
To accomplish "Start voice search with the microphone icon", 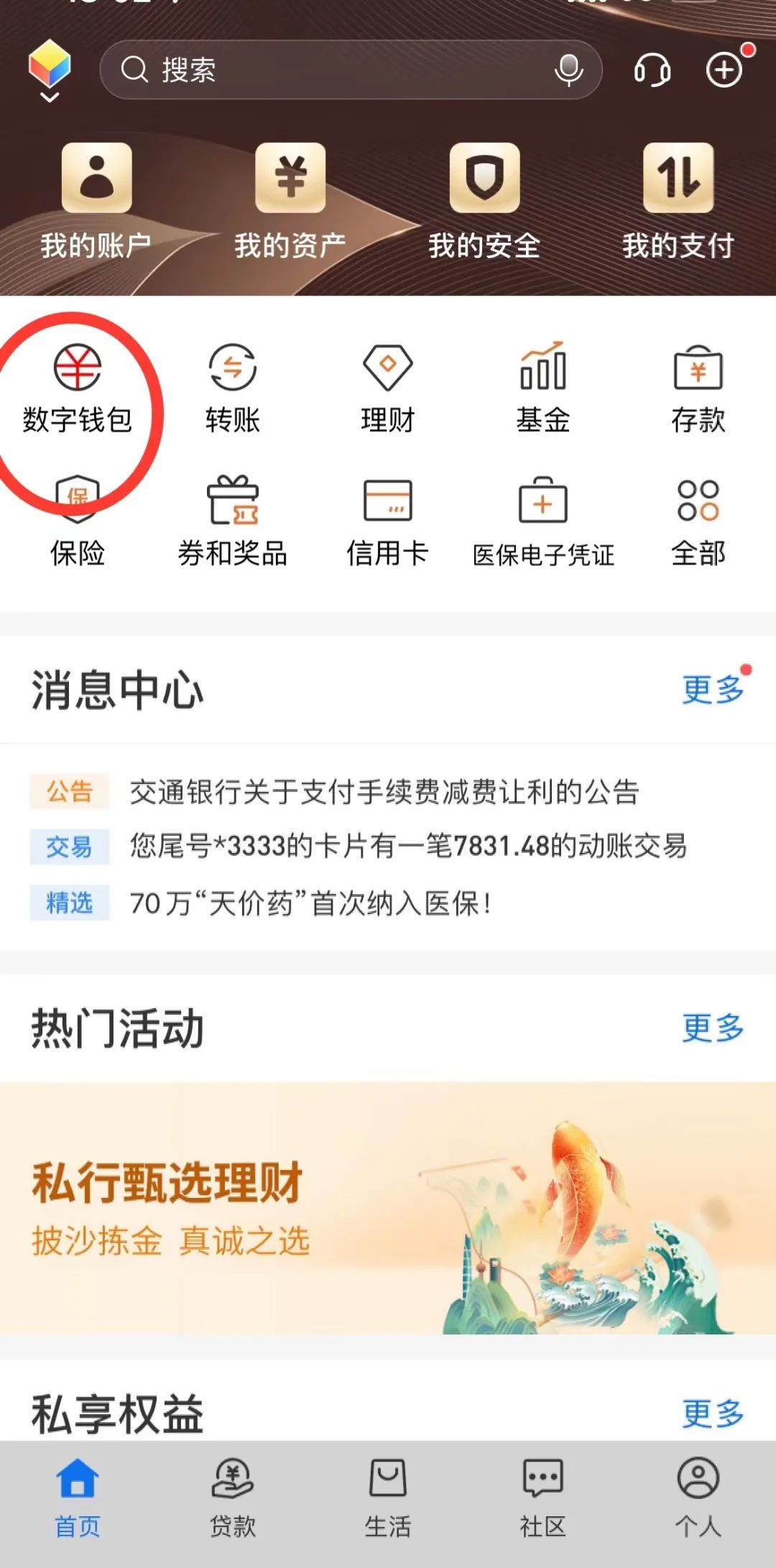I will point(568,70).
